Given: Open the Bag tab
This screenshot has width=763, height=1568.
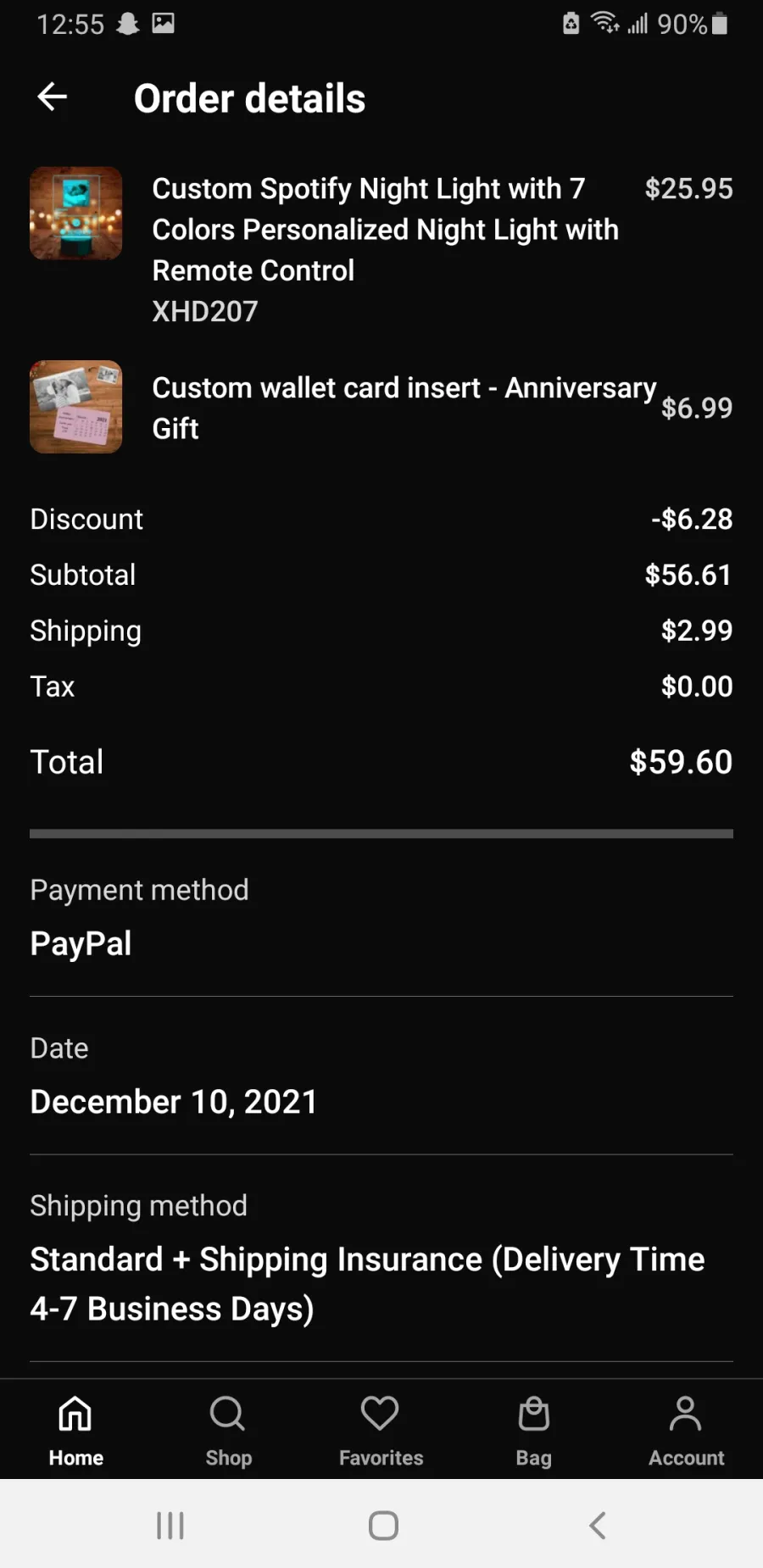Looking at the screenshot, I should pyautogui.click(x=533, y=1431).
